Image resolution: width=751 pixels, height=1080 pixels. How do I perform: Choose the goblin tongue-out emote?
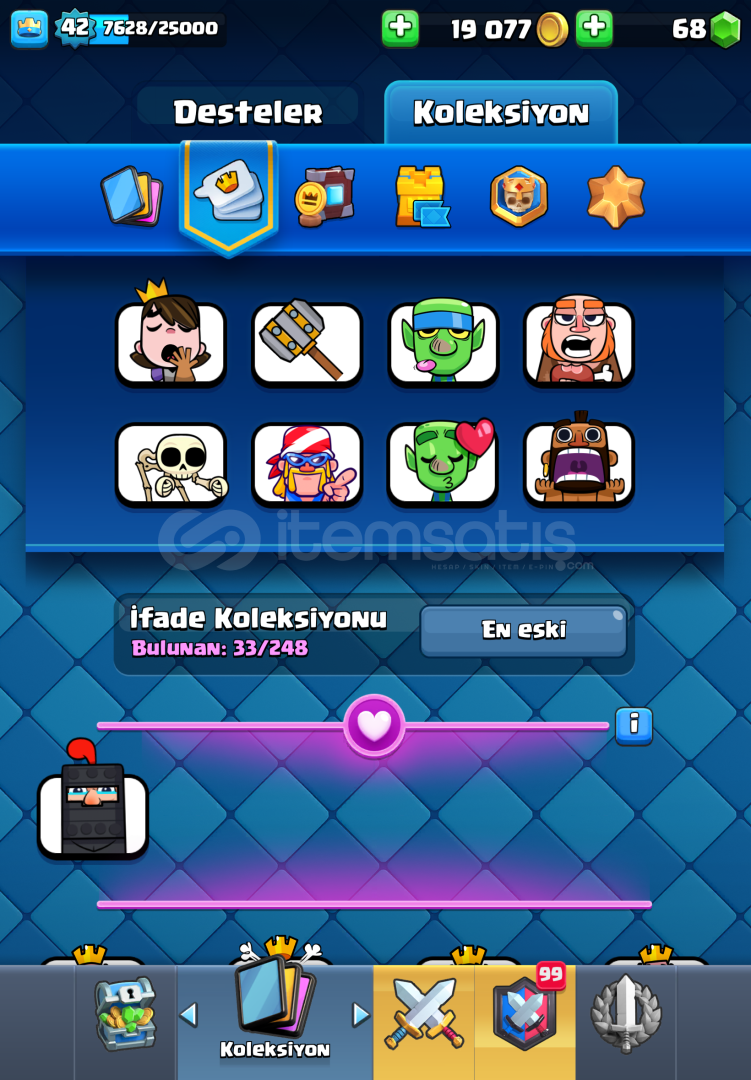coord(443,343)
